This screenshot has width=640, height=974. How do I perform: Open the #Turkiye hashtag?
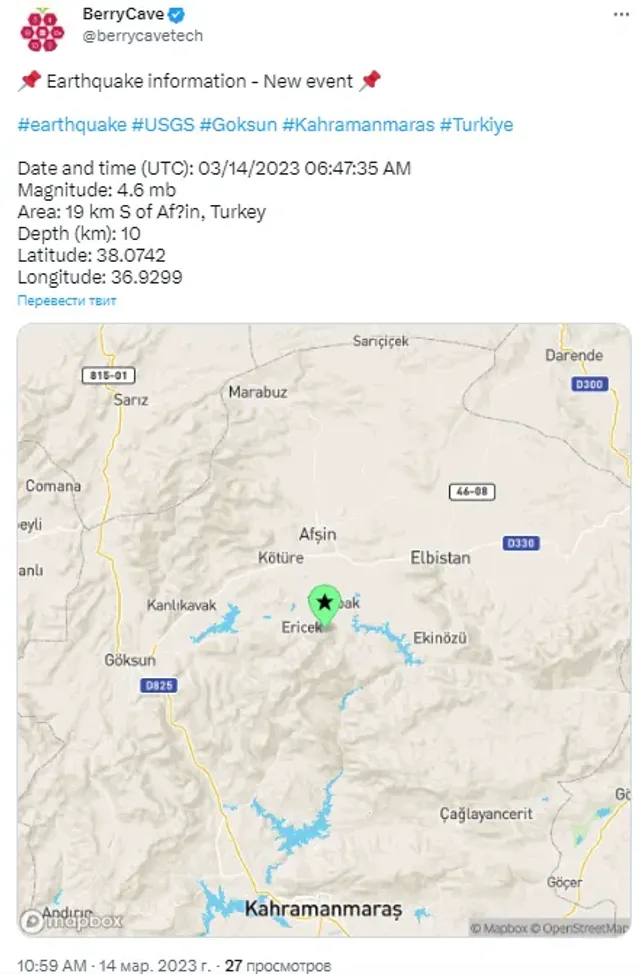[x=477, y=125]
